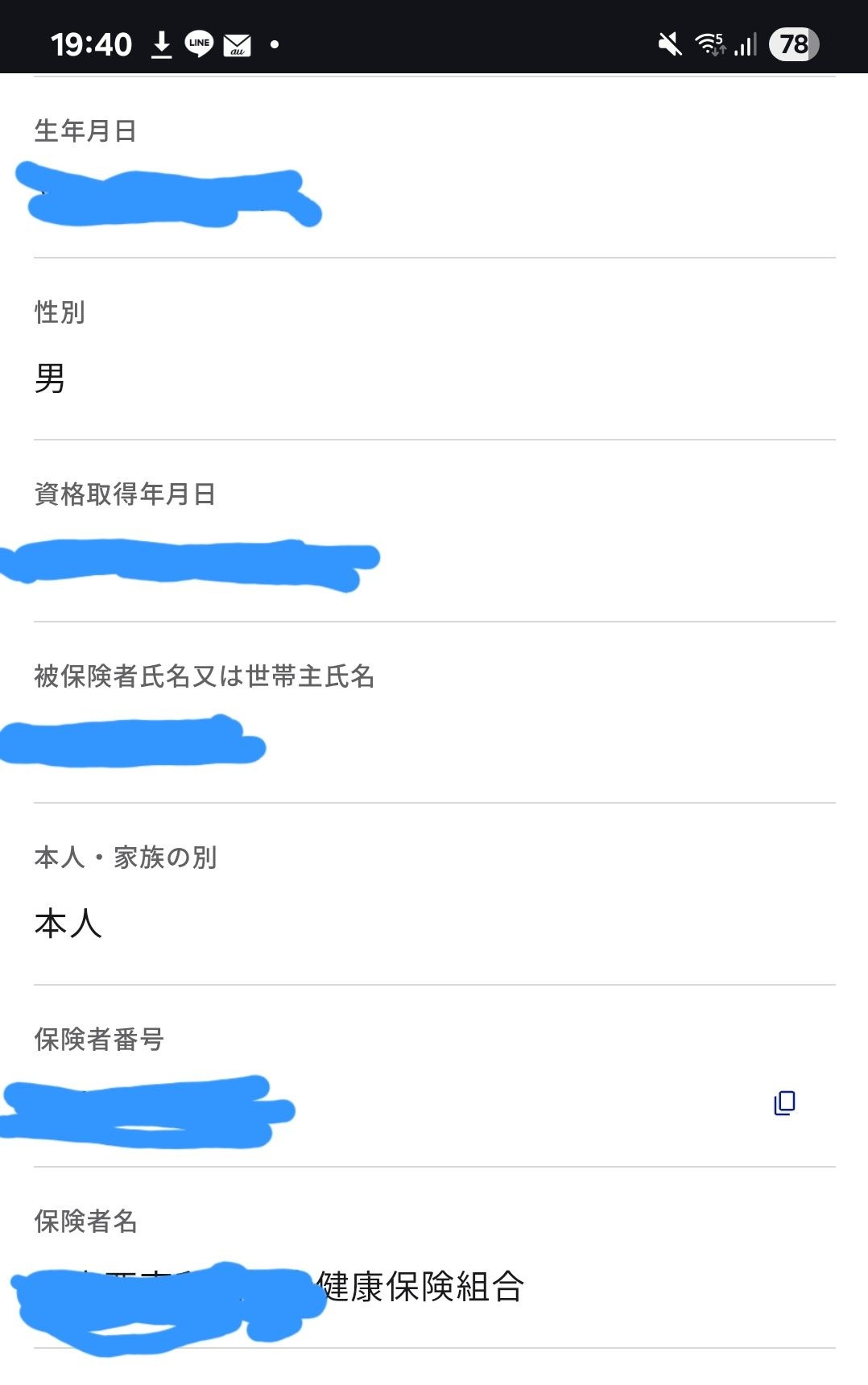Image resolution: width=868 pixels, height=1385 pixels.
Task: Copy the 保険者番号 value
Action: (784, 1102)
